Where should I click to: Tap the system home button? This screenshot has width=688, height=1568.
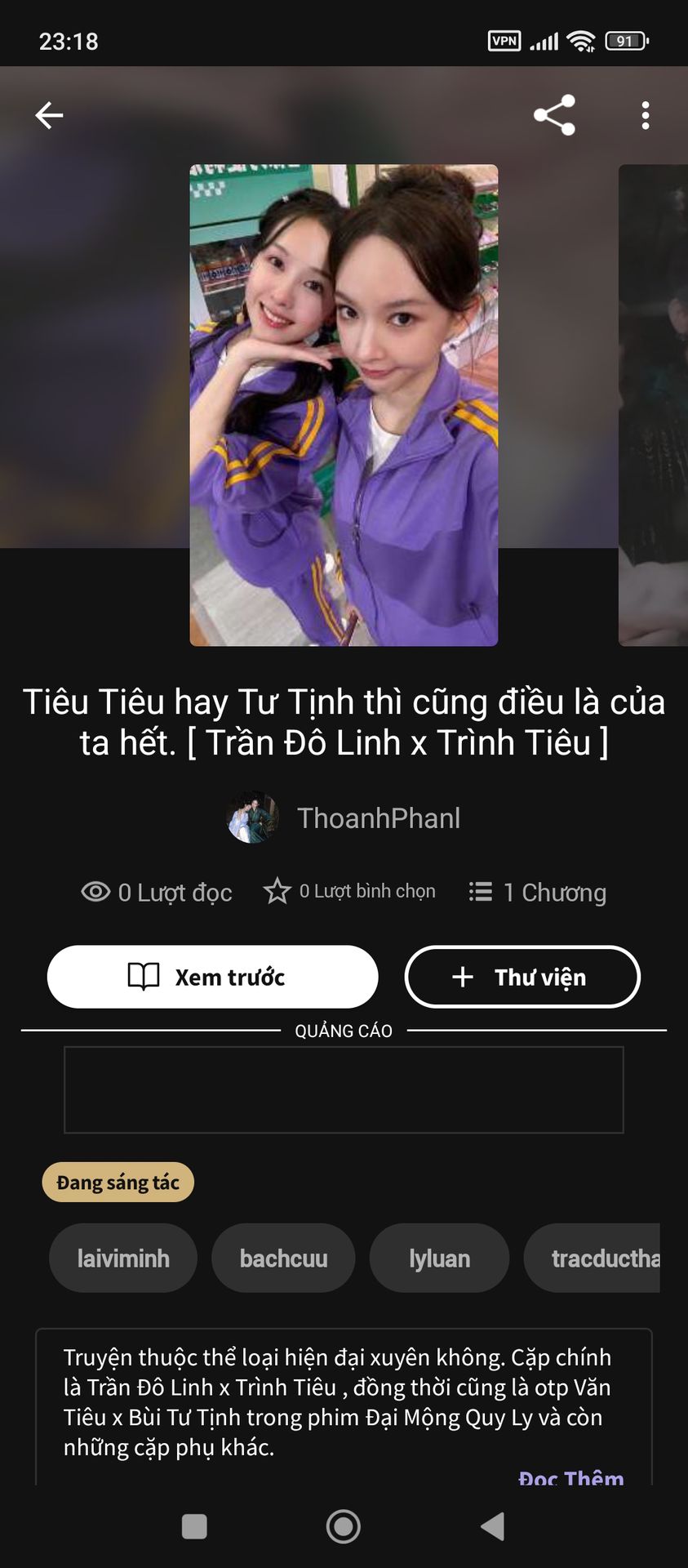click(344, 1526)
